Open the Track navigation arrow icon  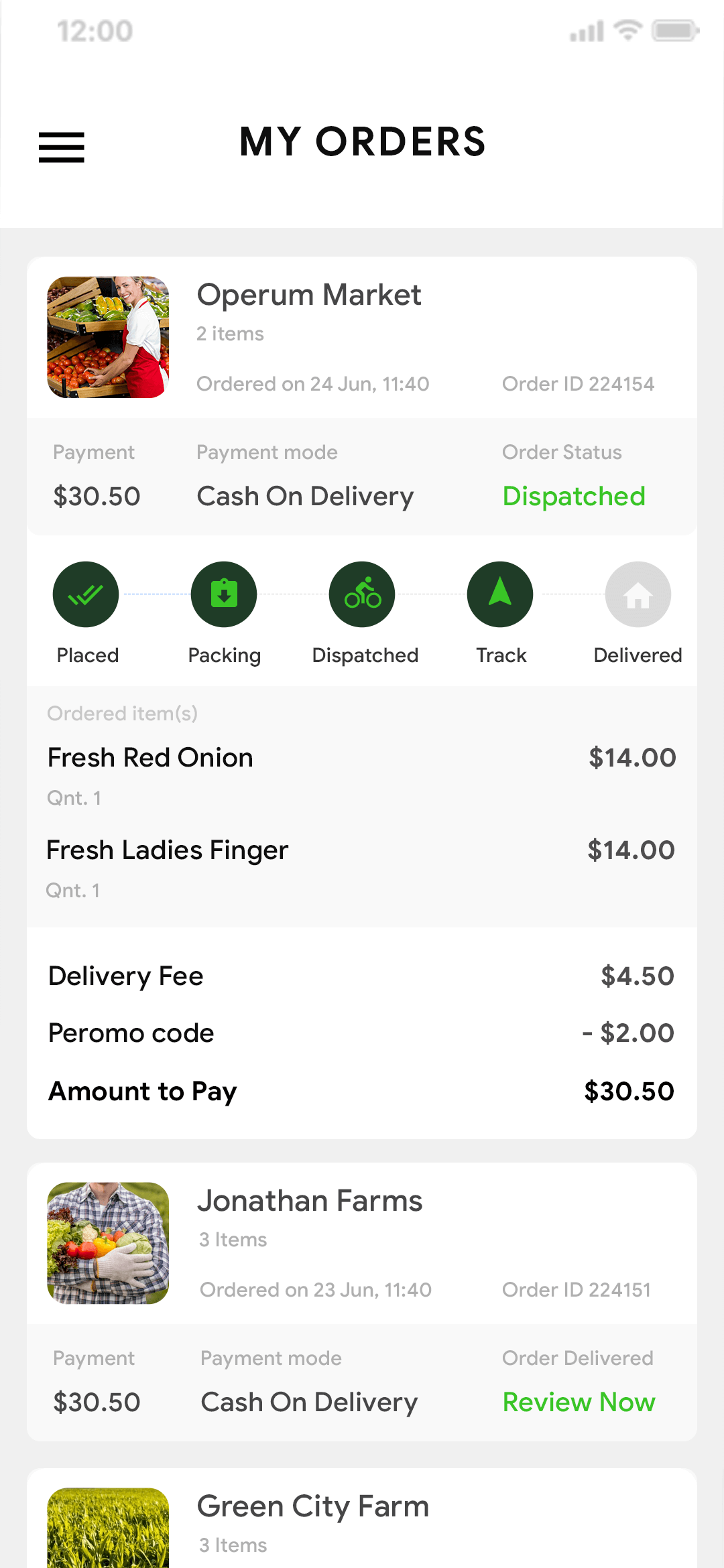pos(499,594)
